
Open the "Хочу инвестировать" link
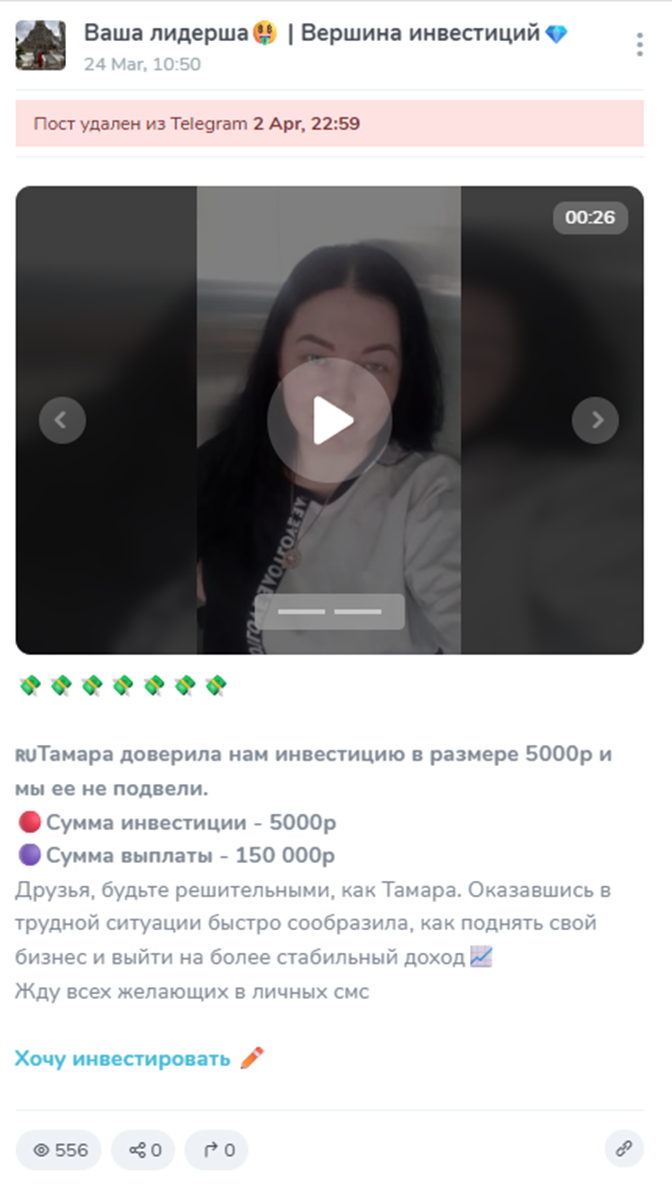123,1058
